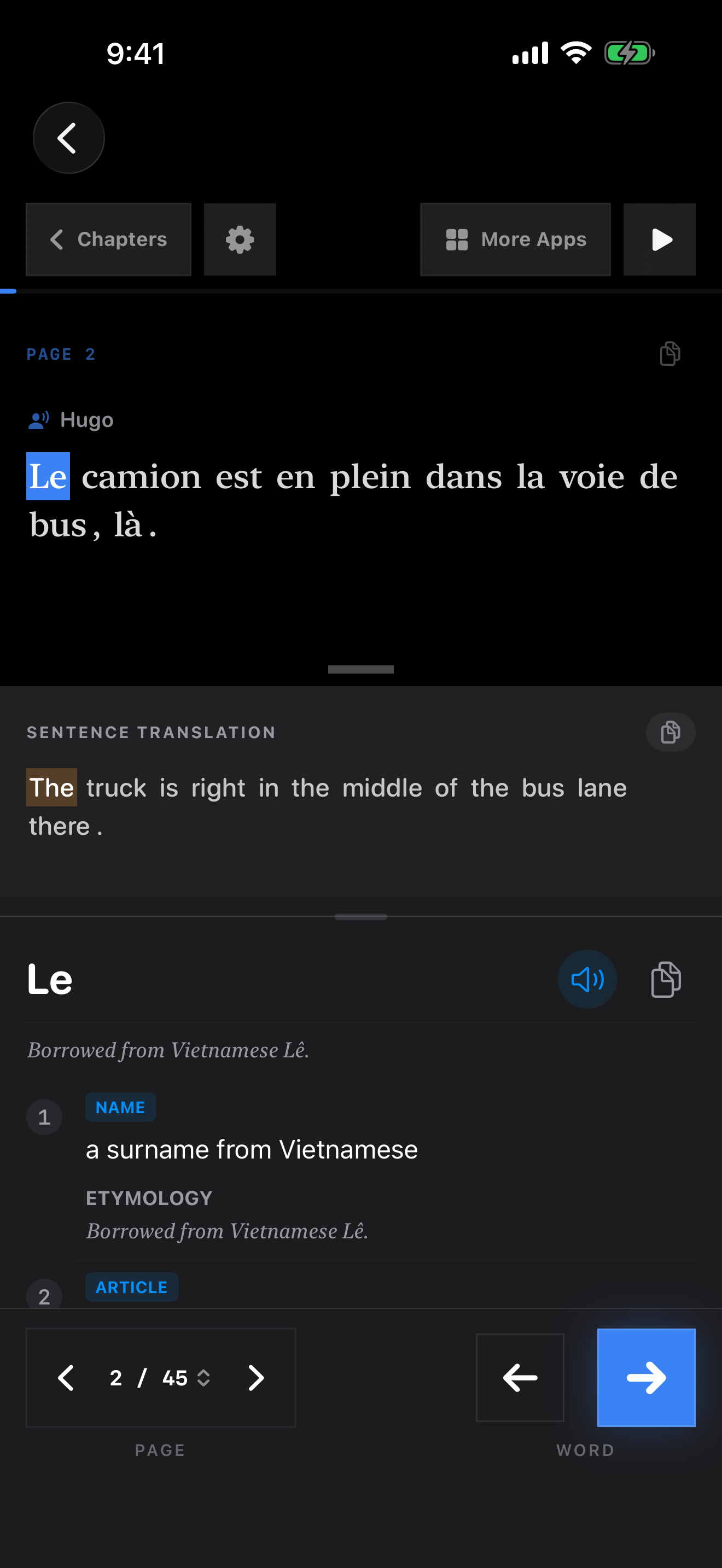Open the reader settings gear
This screenshot has width=722, height=1568.
240,239
